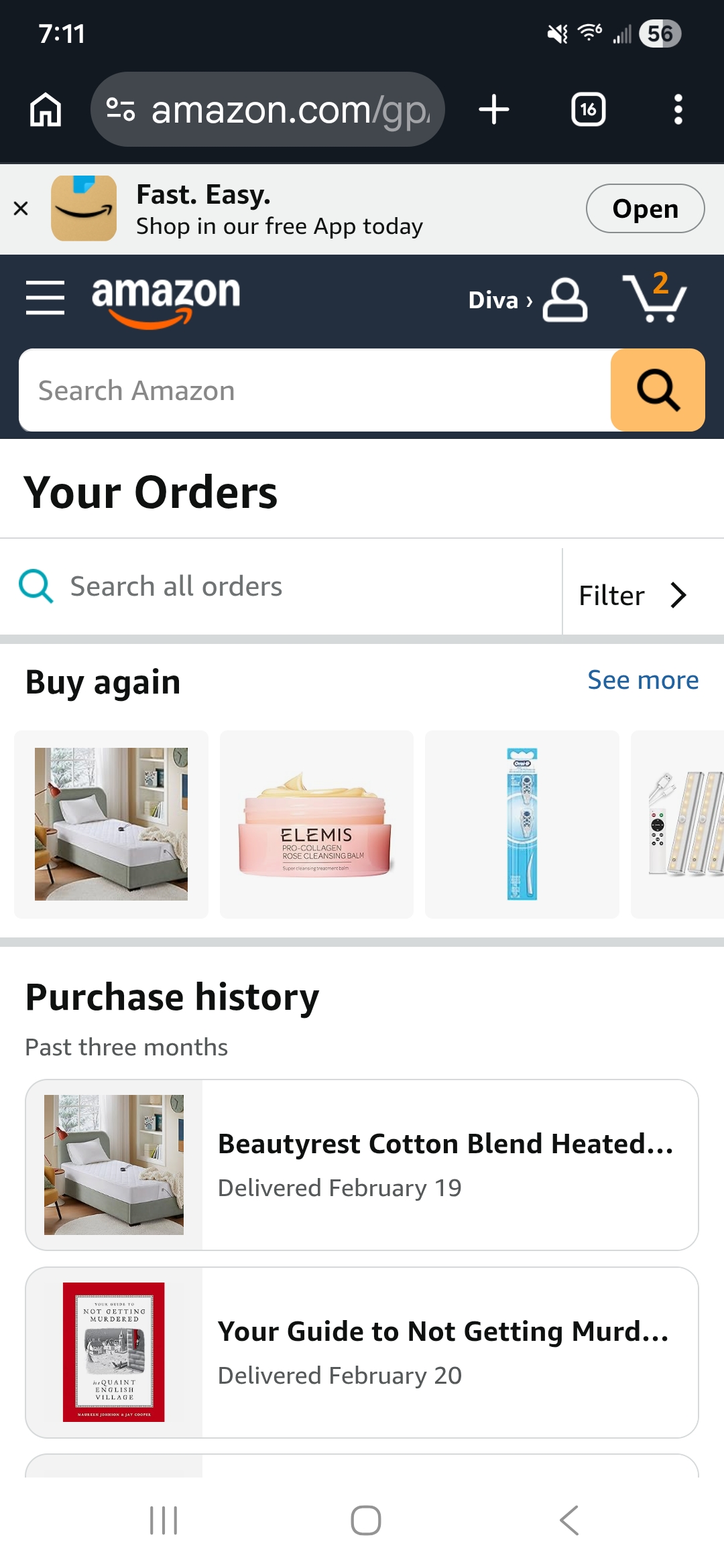Tap the system back button
Image resolution: width=724 pixels, height=1568 pixels.
click(x=568, y=1520)
